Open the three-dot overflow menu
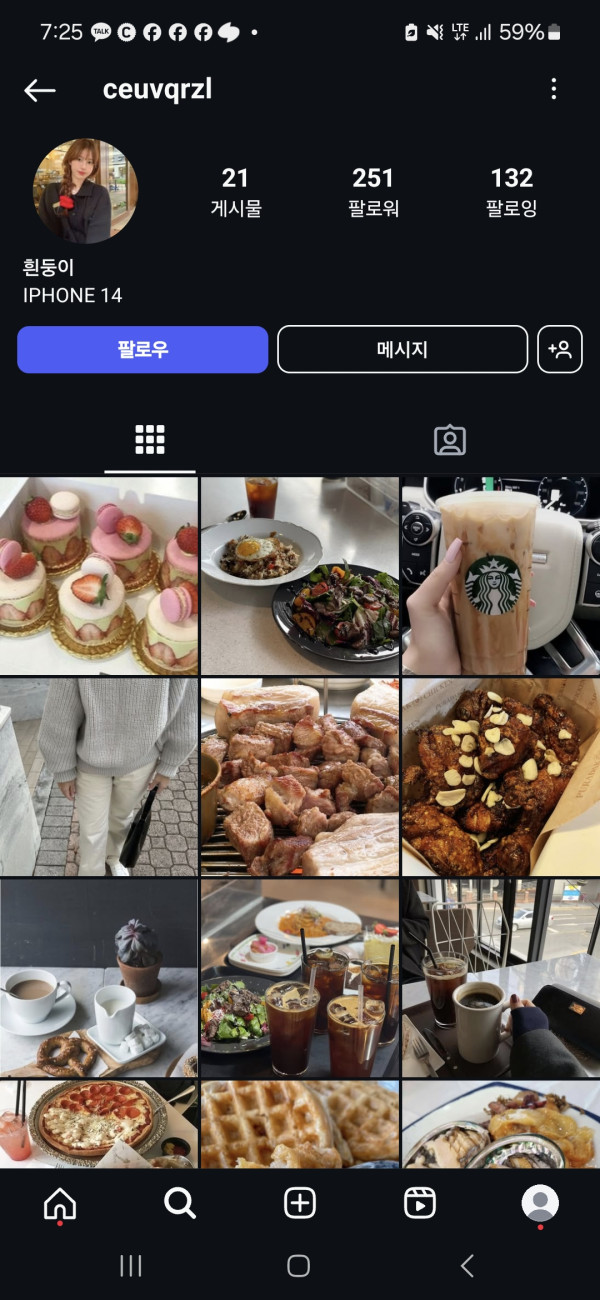 (x=553, y=89)
